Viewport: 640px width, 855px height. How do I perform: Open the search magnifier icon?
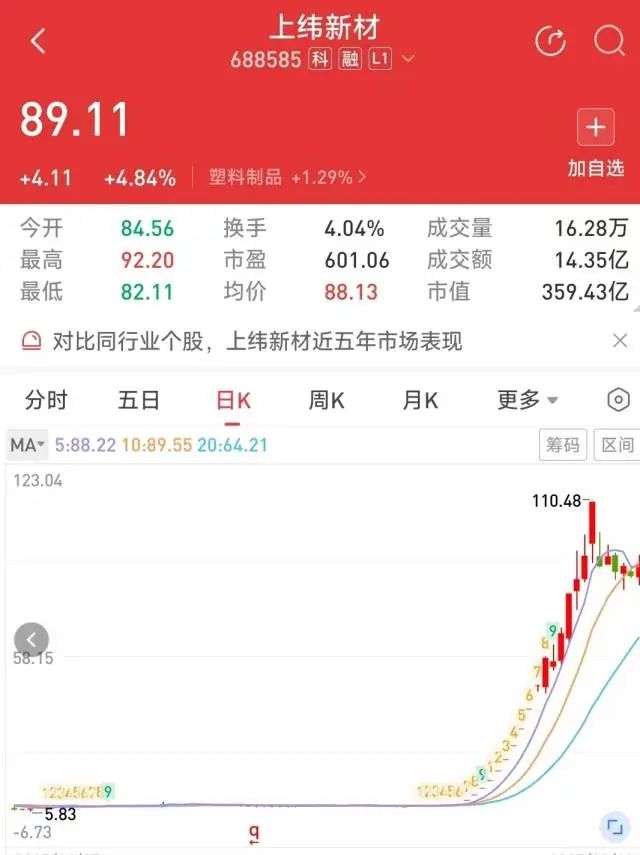pyautogui.click(x=608, y=41)
